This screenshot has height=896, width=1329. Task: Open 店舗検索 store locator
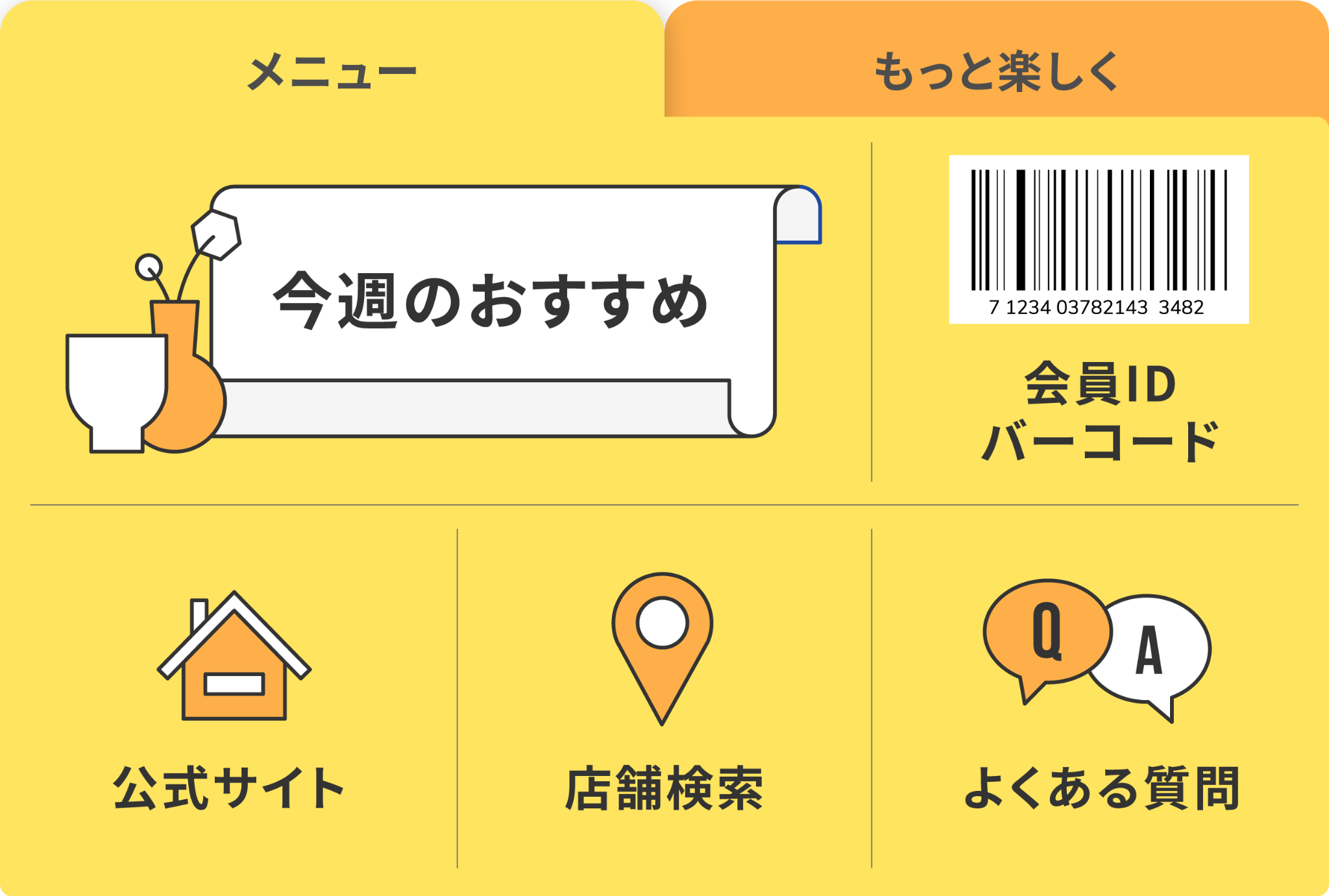[663, 701]
